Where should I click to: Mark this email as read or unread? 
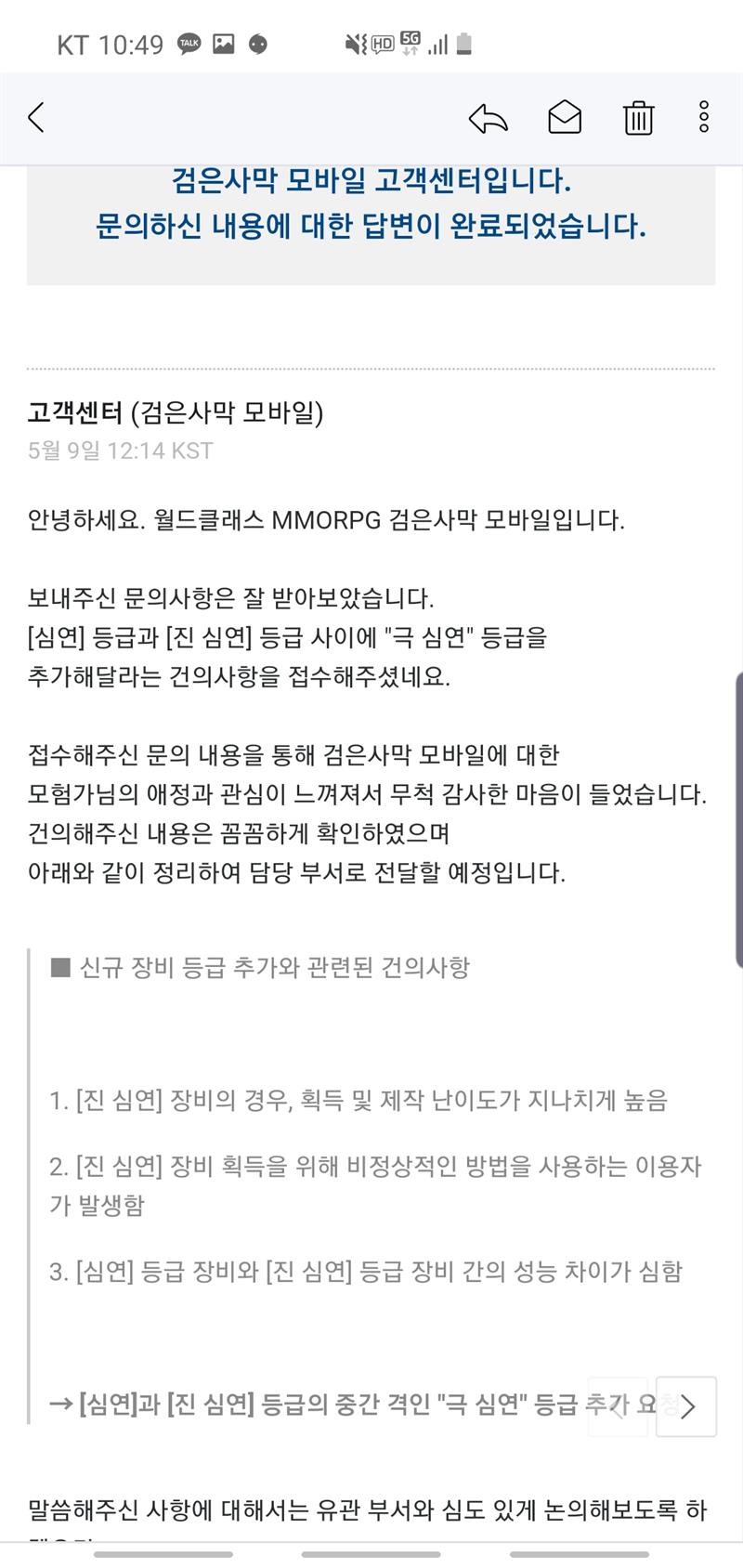pos(565,118)
